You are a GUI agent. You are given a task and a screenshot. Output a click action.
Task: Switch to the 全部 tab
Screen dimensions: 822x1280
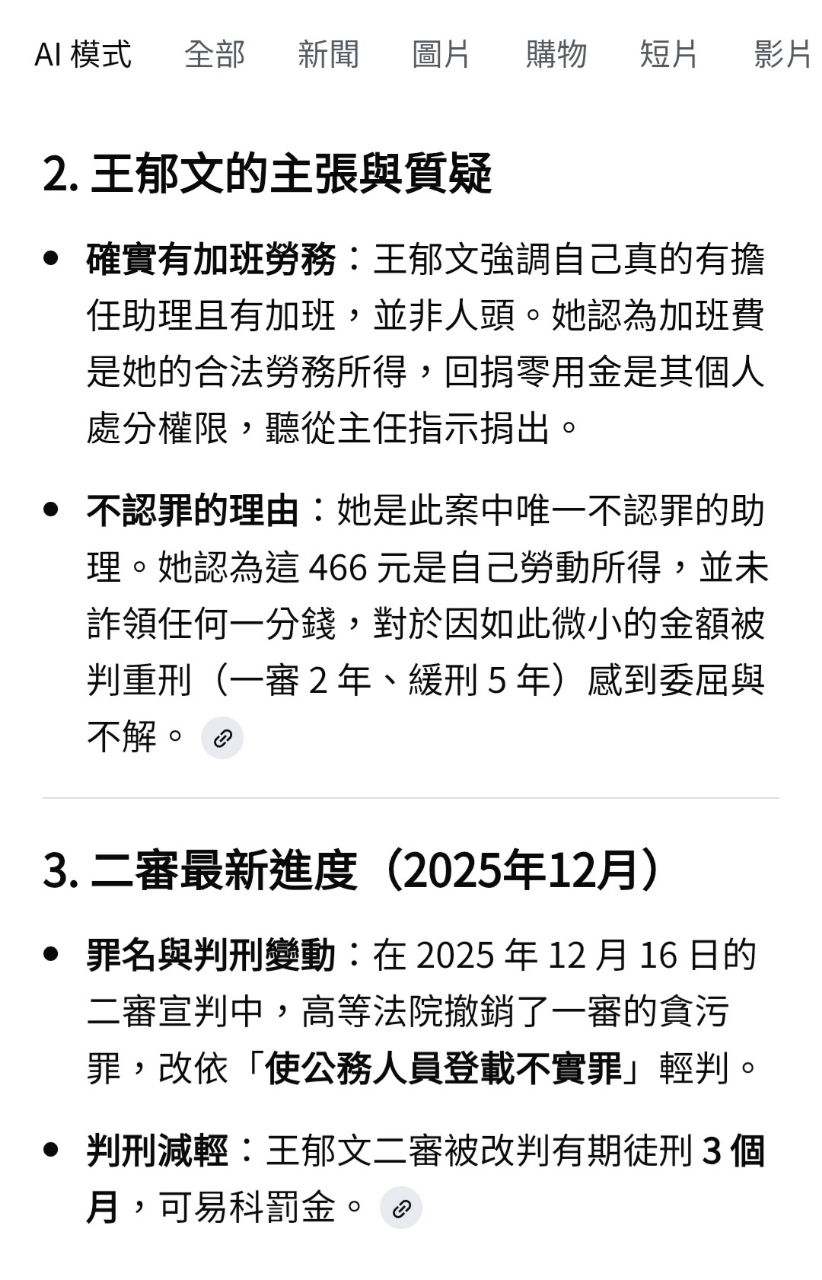tap(214, 54)
